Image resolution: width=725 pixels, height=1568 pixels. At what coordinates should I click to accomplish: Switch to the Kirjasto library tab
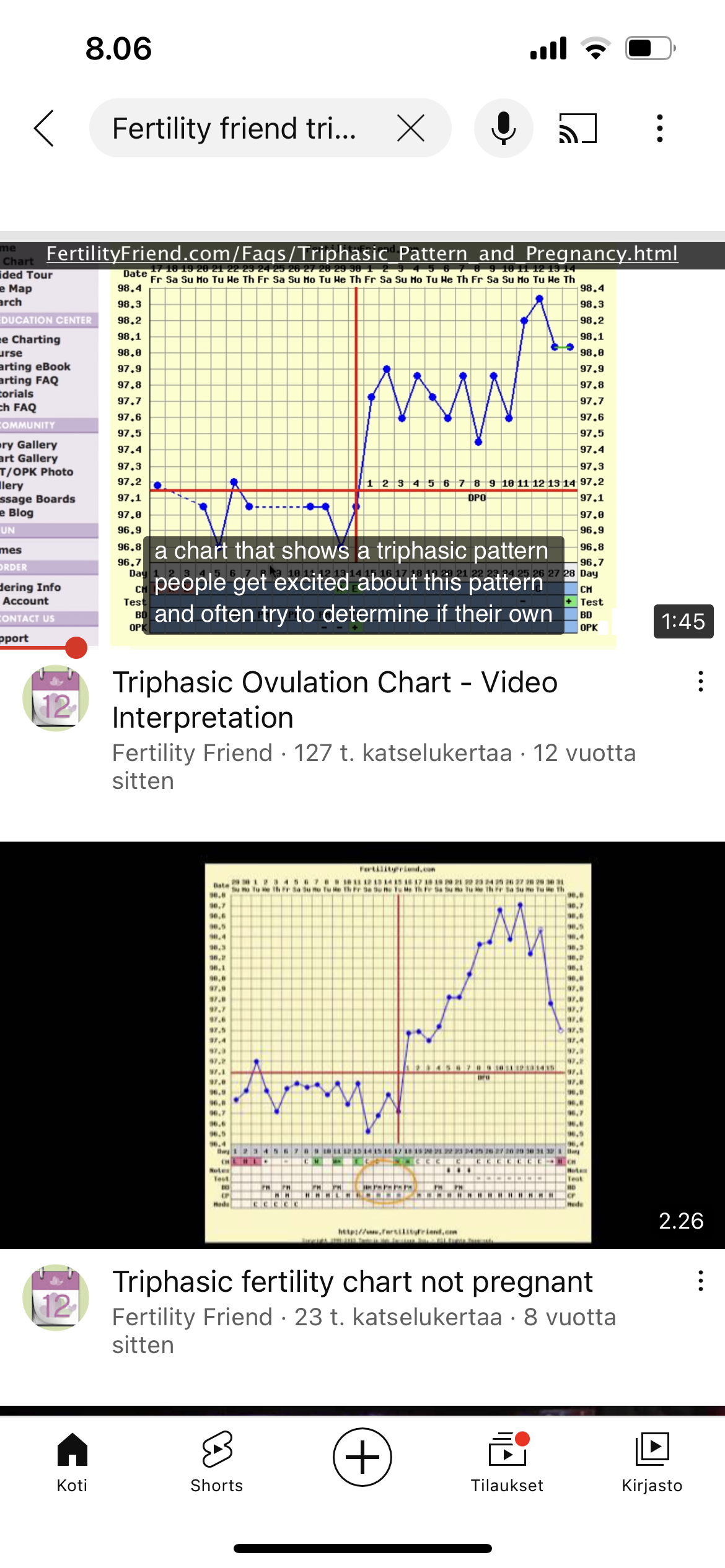652,1461
